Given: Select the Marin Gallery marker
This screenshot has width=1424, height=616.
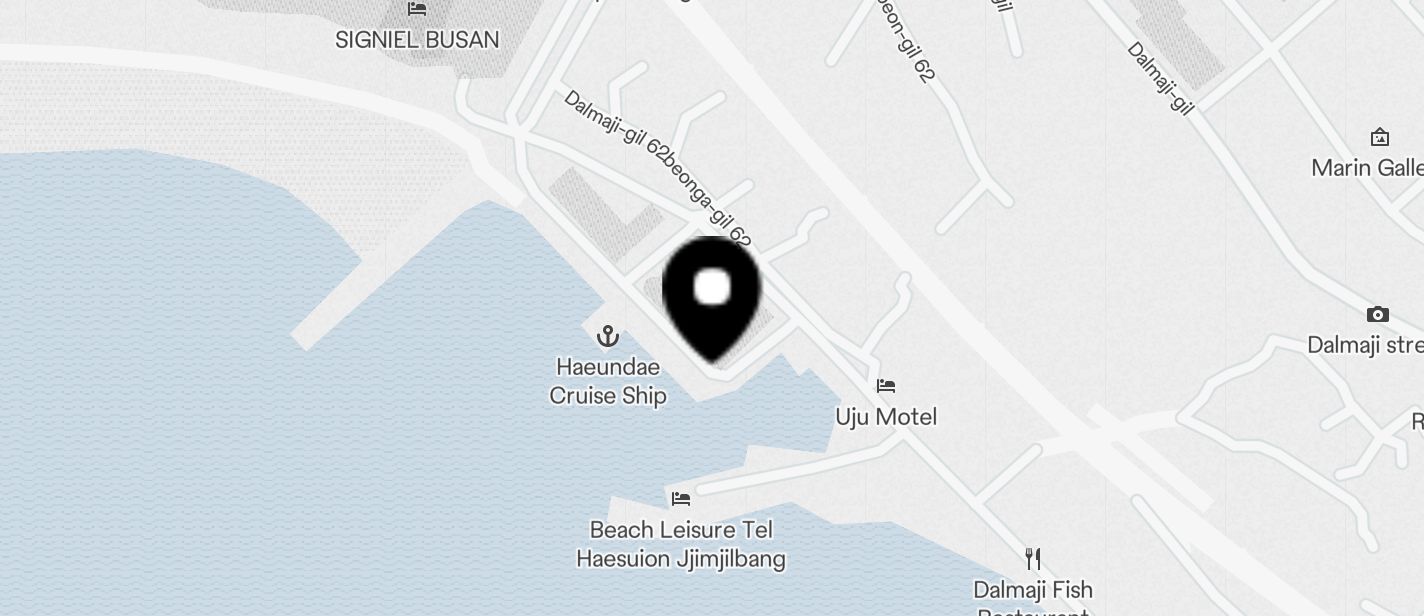Looking at the screenshot, I should tap(1380, 137).
